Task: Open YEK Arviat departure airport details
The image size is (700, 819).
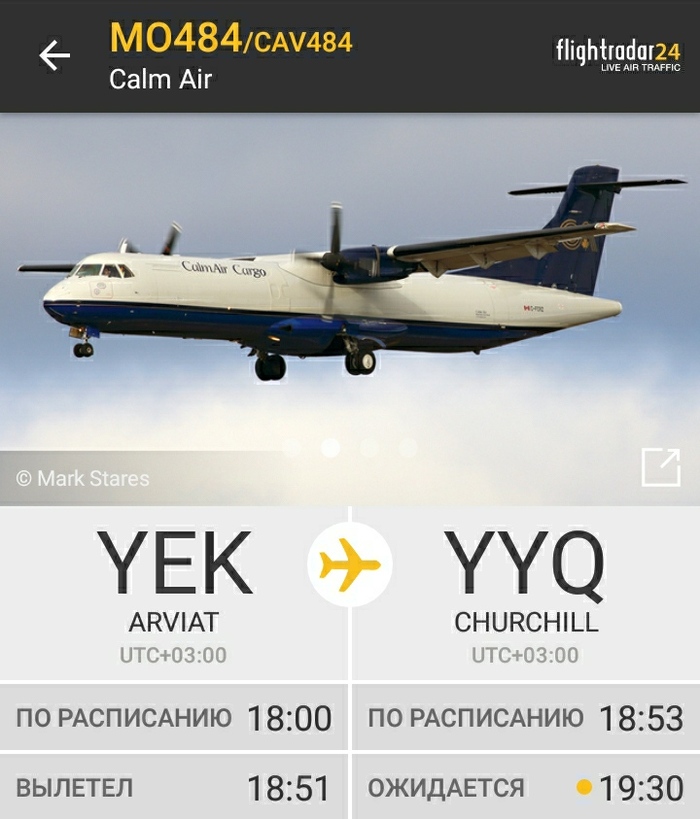Action: point(176,592)
